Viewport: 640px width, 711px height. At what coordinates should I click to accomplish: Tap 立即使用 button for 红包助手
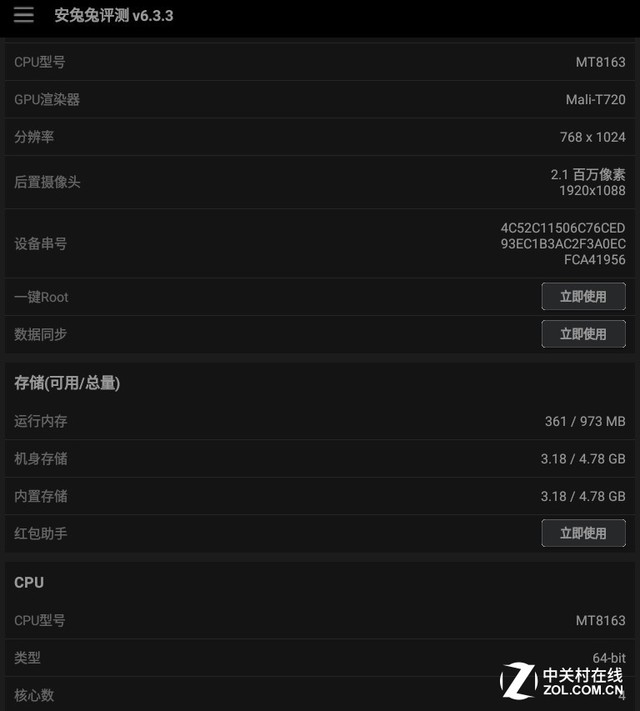pyautogui.click(x=583, y=533)
